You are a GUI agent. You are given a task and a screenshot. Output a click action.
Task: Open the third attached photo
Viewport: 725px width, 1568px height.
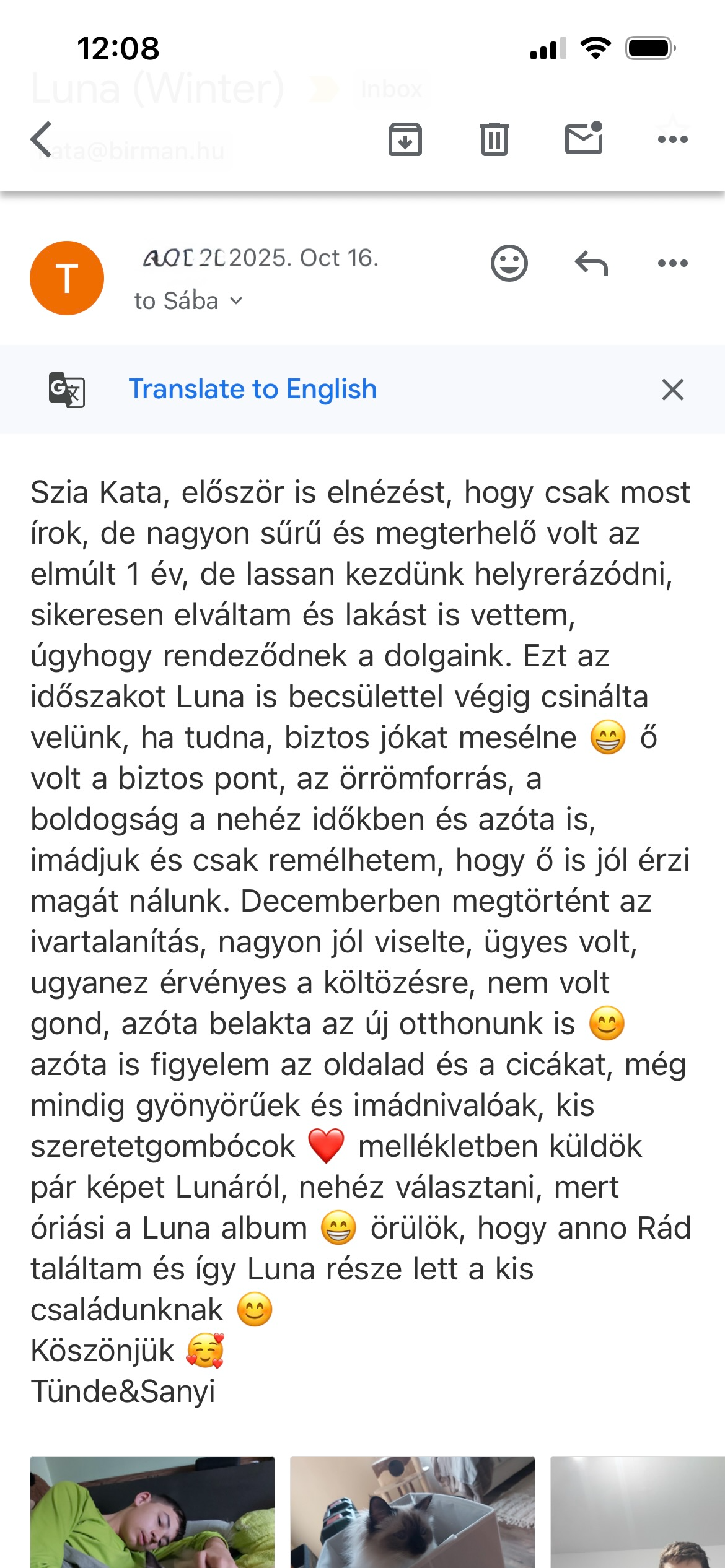tap(637, 1512)
